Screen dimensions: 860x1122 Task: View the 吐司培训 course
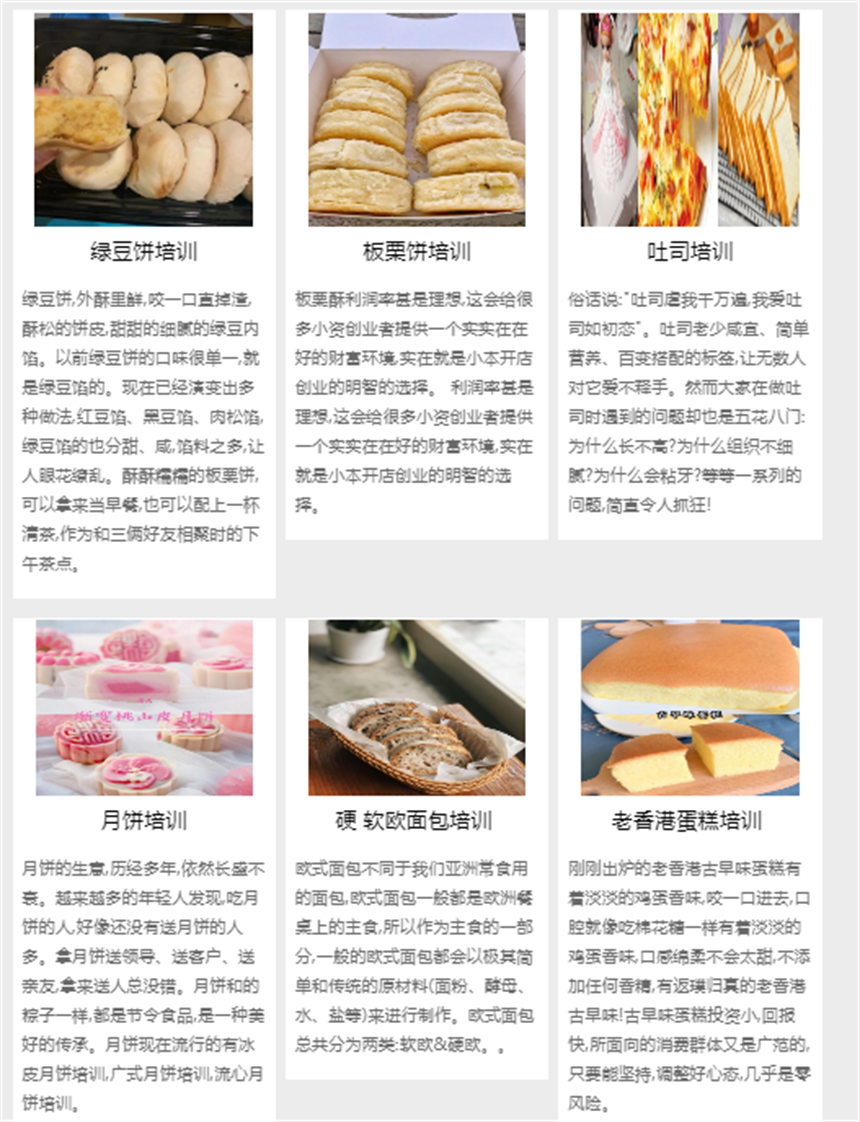pyautogui.click(x=690, y=250)
